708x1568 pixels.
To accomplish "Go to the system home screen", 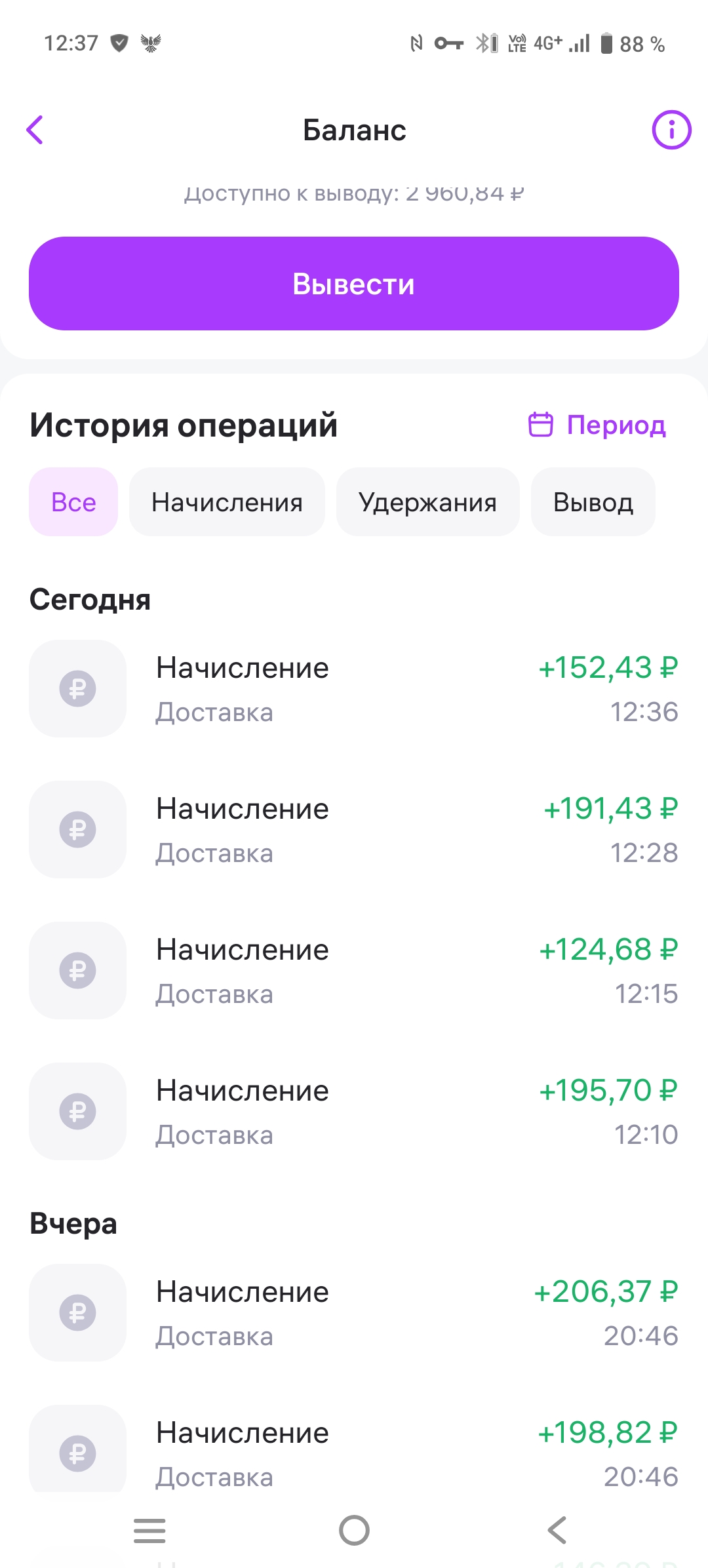I will 354,1531.
